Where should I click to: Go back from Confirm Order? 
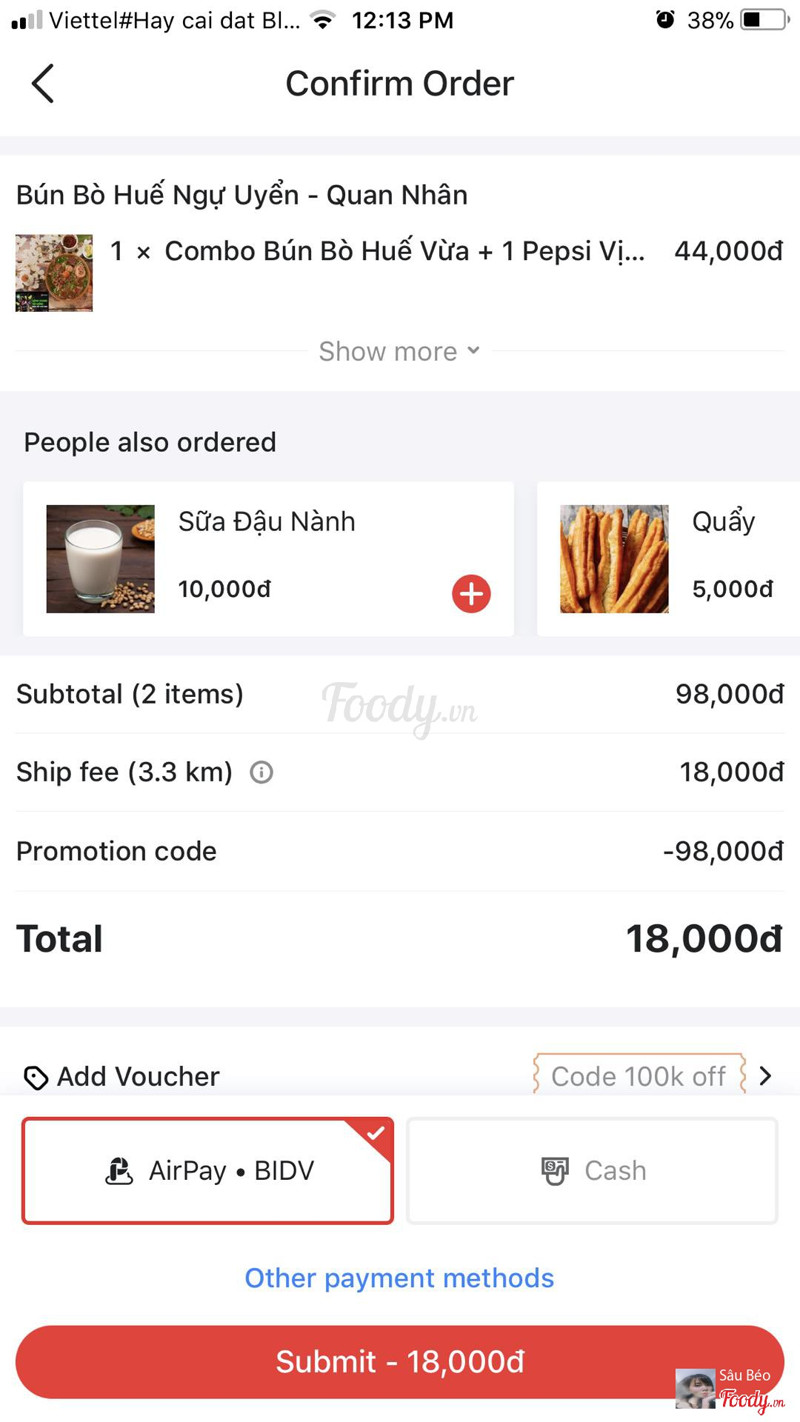click(43, 84)
